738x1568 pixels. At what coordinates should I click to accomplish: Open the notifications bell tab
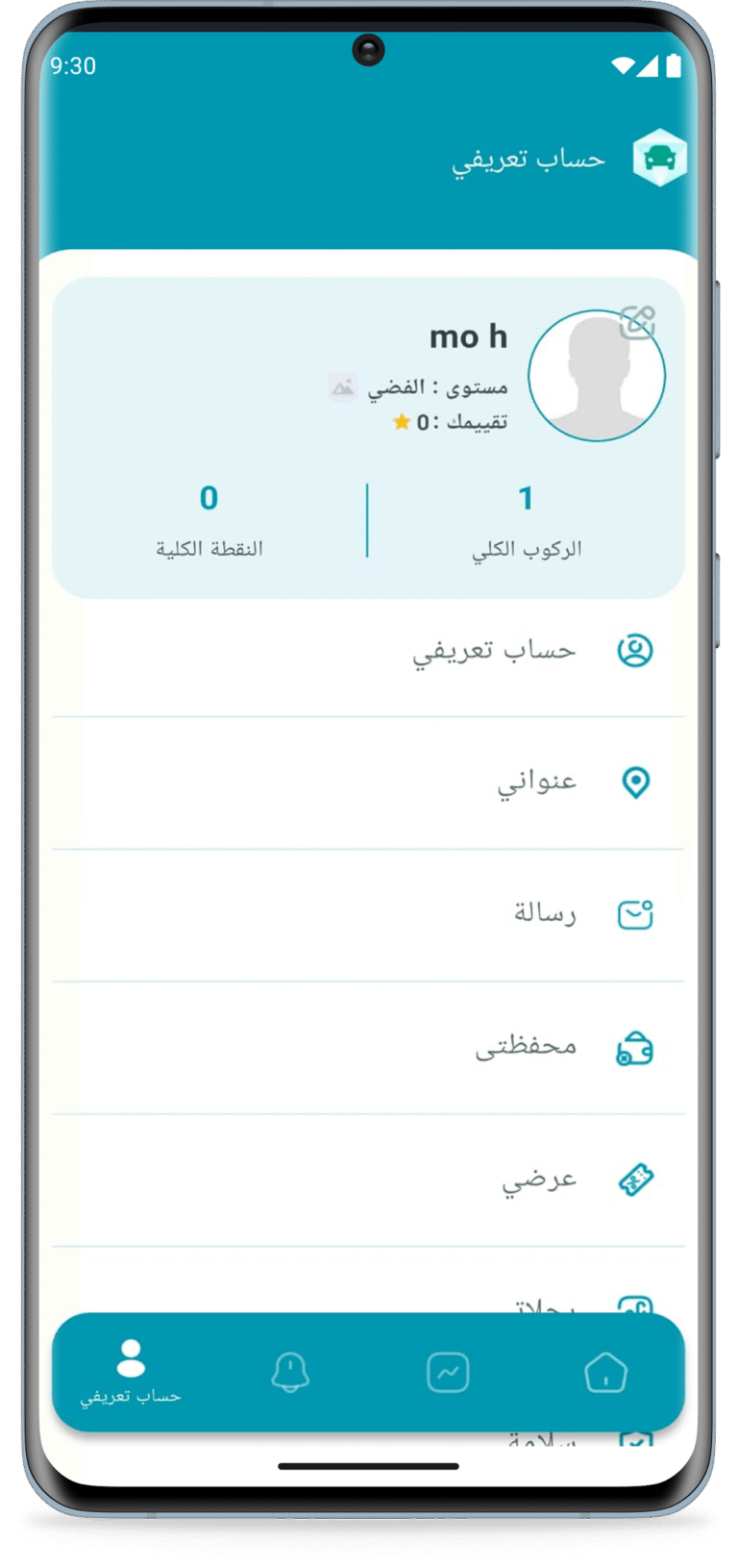(x=289, y=1372)
